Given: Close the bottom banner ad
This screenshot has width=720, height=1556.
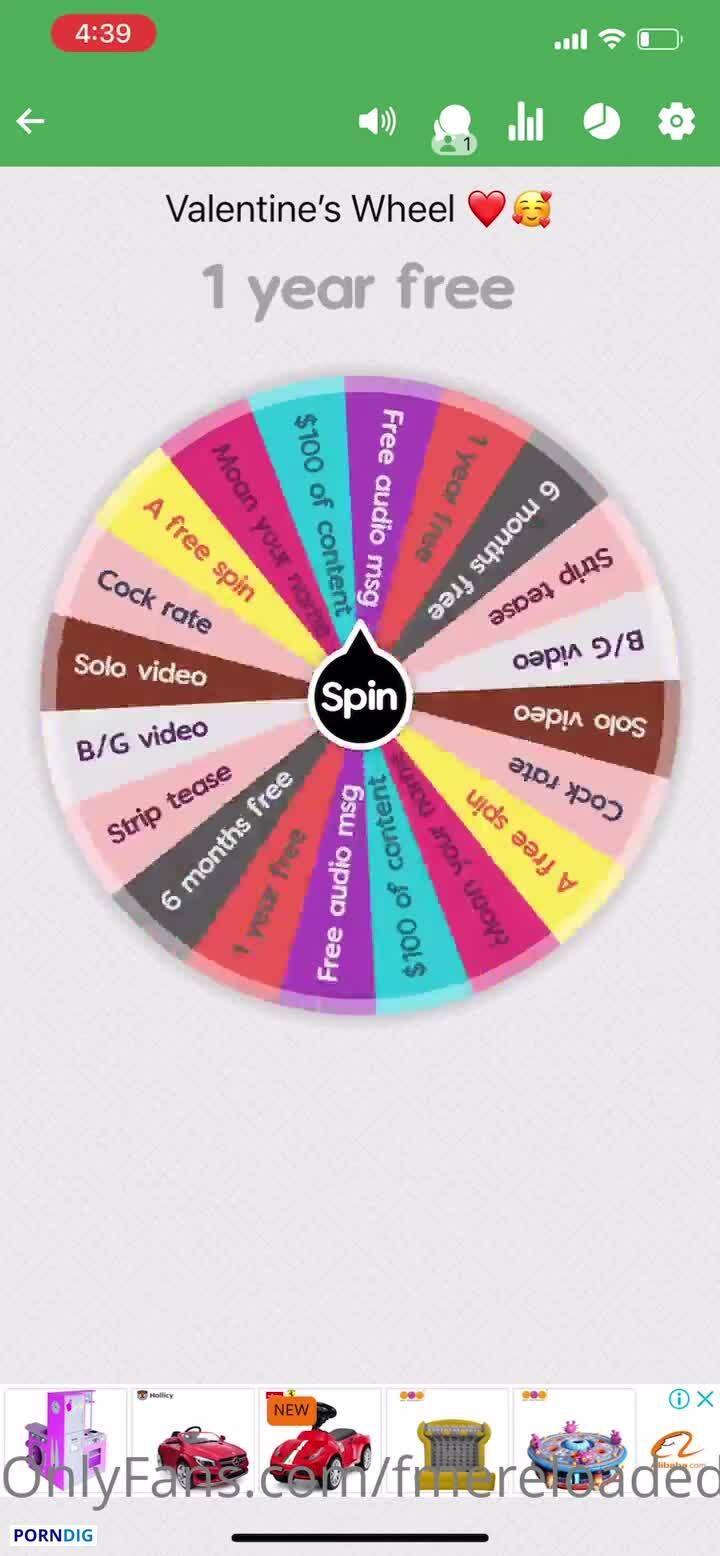Looking at the screenshot, I should 705,1399.
